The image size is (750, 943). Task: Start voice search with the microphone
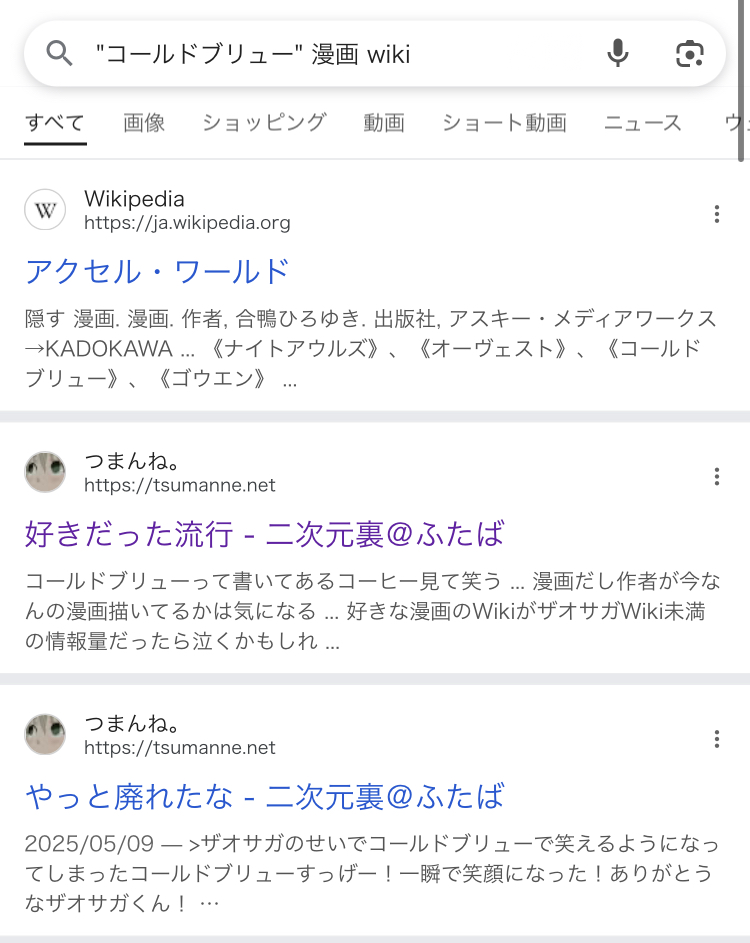[x=618, y=53]
